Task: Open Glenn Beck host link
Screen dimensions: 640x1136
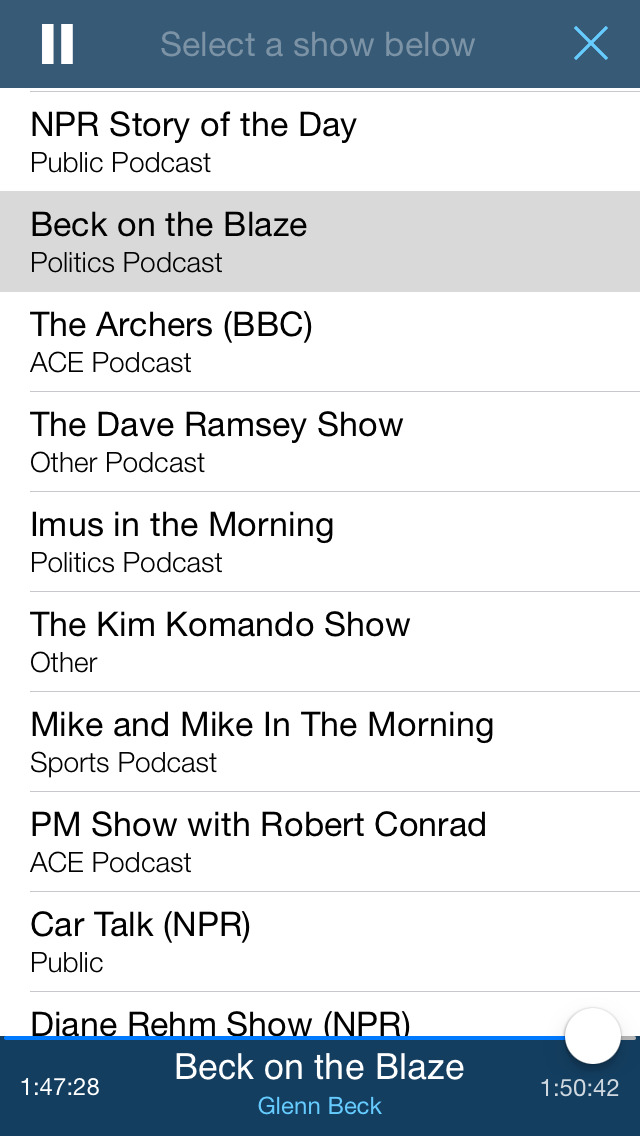Action: click(x=320, y=1106)
